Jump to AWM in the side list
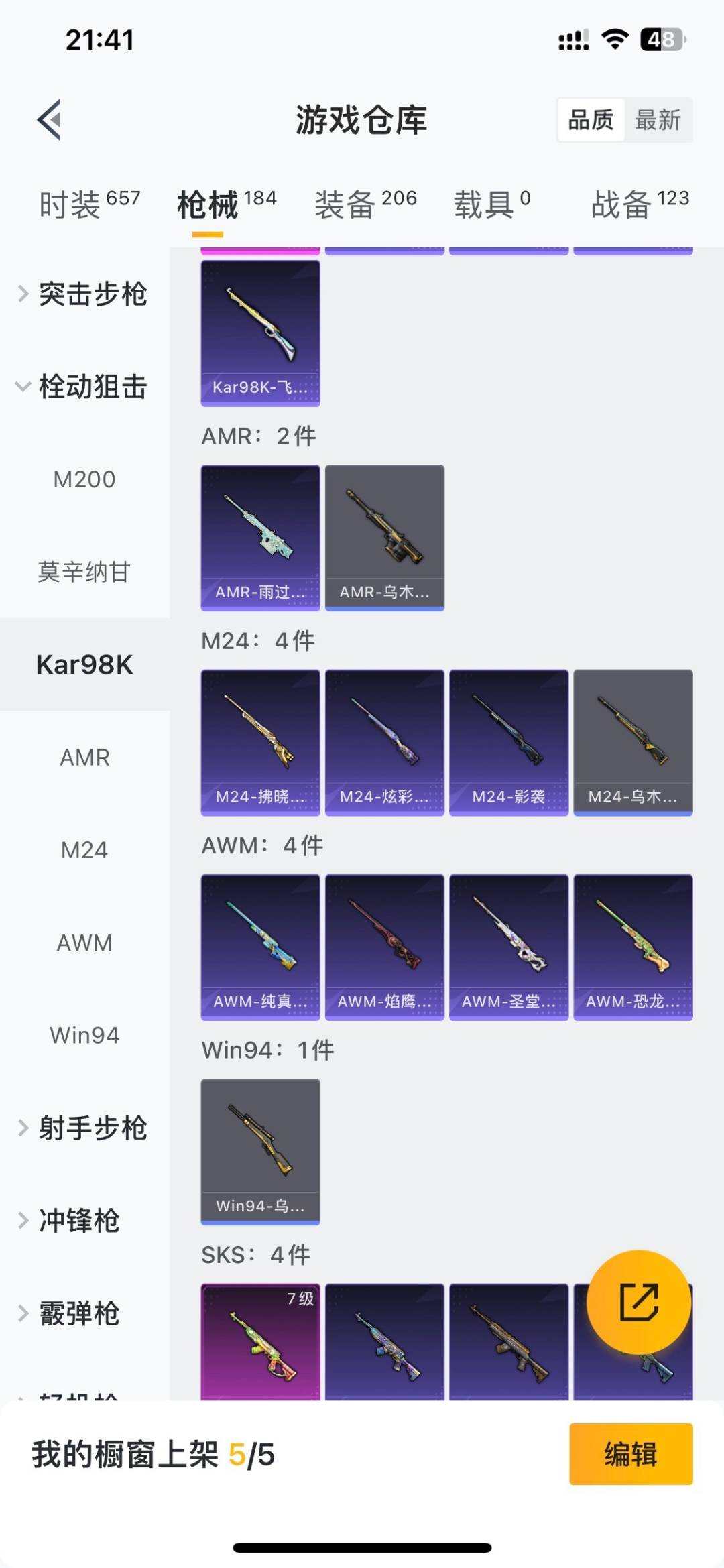The height and width of the screenshot is (1568, 724). point(84,943)
